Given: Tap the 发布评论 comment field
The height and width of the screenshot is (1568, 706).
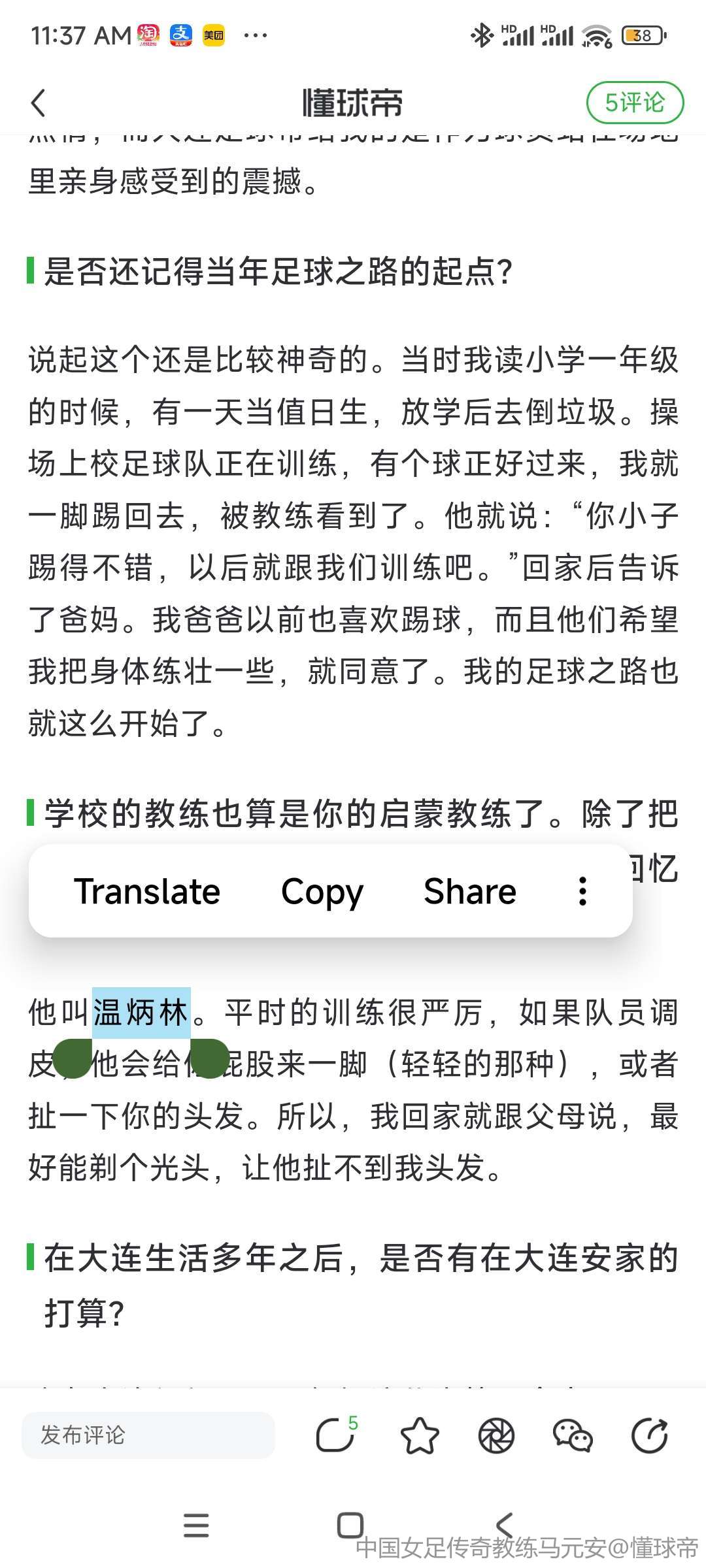Looking at the screenshot, I should tap(148, 1435).
